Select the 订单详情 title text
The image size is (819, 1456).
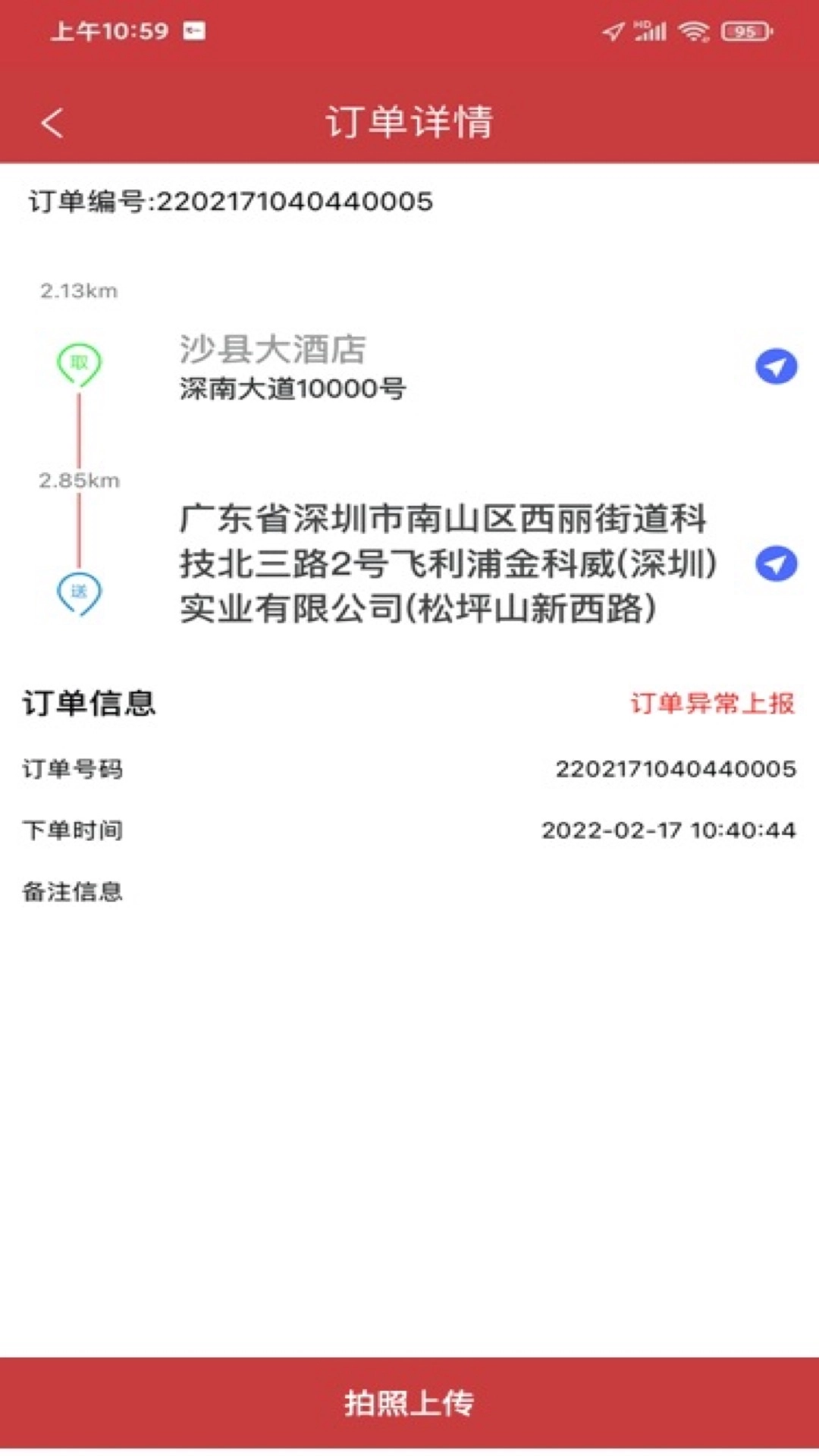pyautogui.click(x=409, y=121)
